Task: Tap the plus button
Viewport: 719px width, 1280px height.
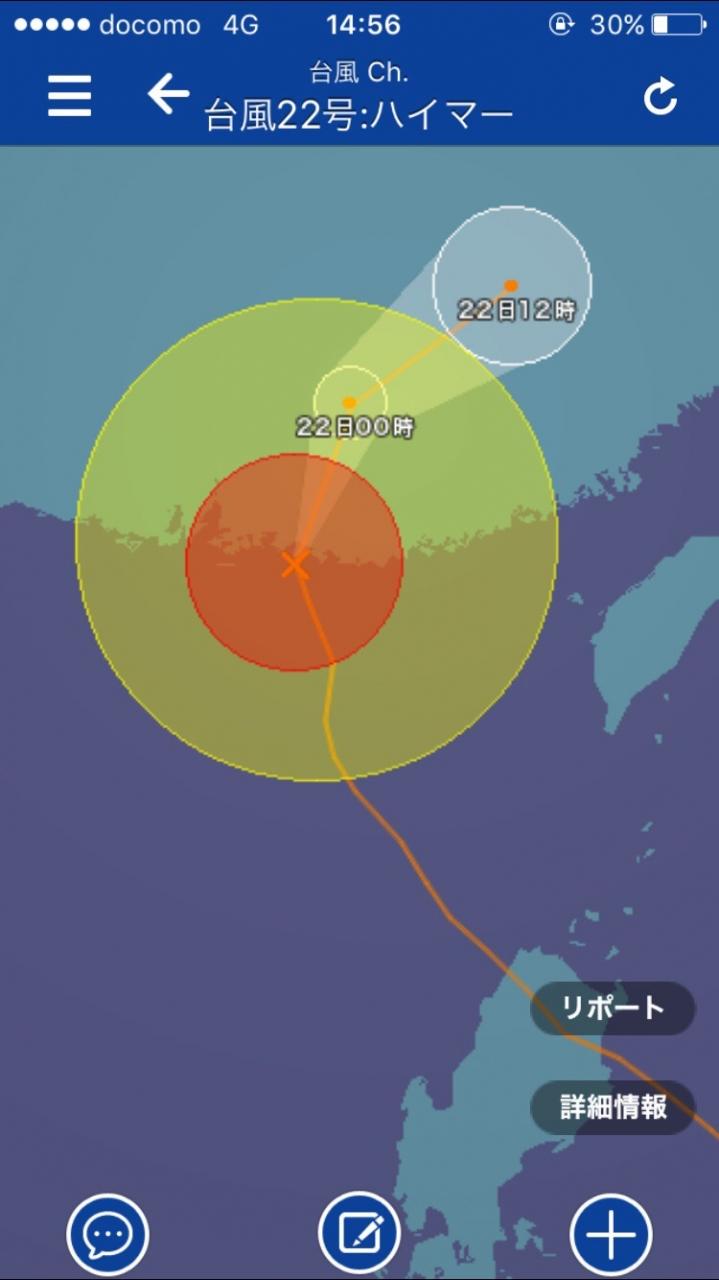Action: [611, 1234]
